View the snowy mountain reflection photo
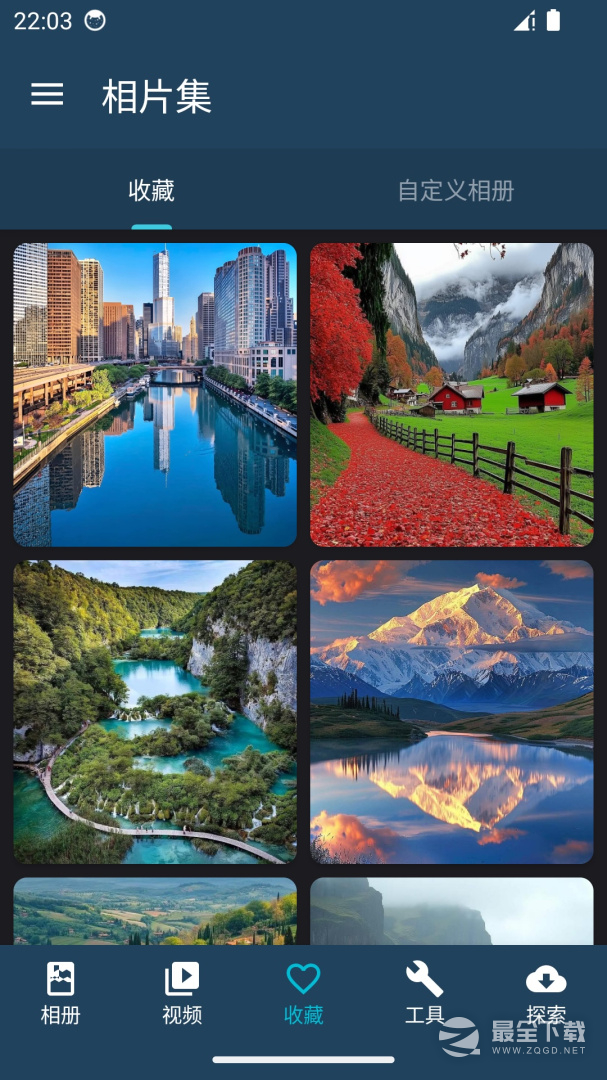The height and width of the screenshot is (1080, 607). (x=451, y=711)
